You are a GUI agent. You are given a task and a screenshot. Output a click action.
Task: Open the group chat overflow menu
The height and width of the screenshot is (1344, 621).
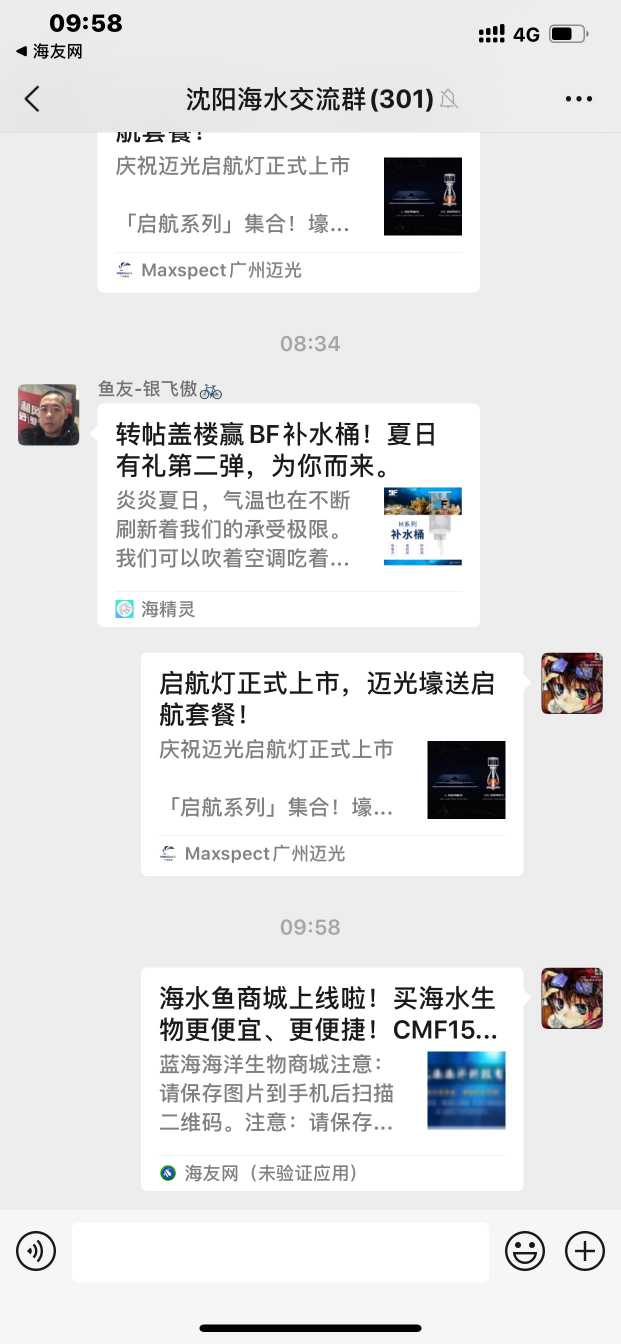[579, 99]
